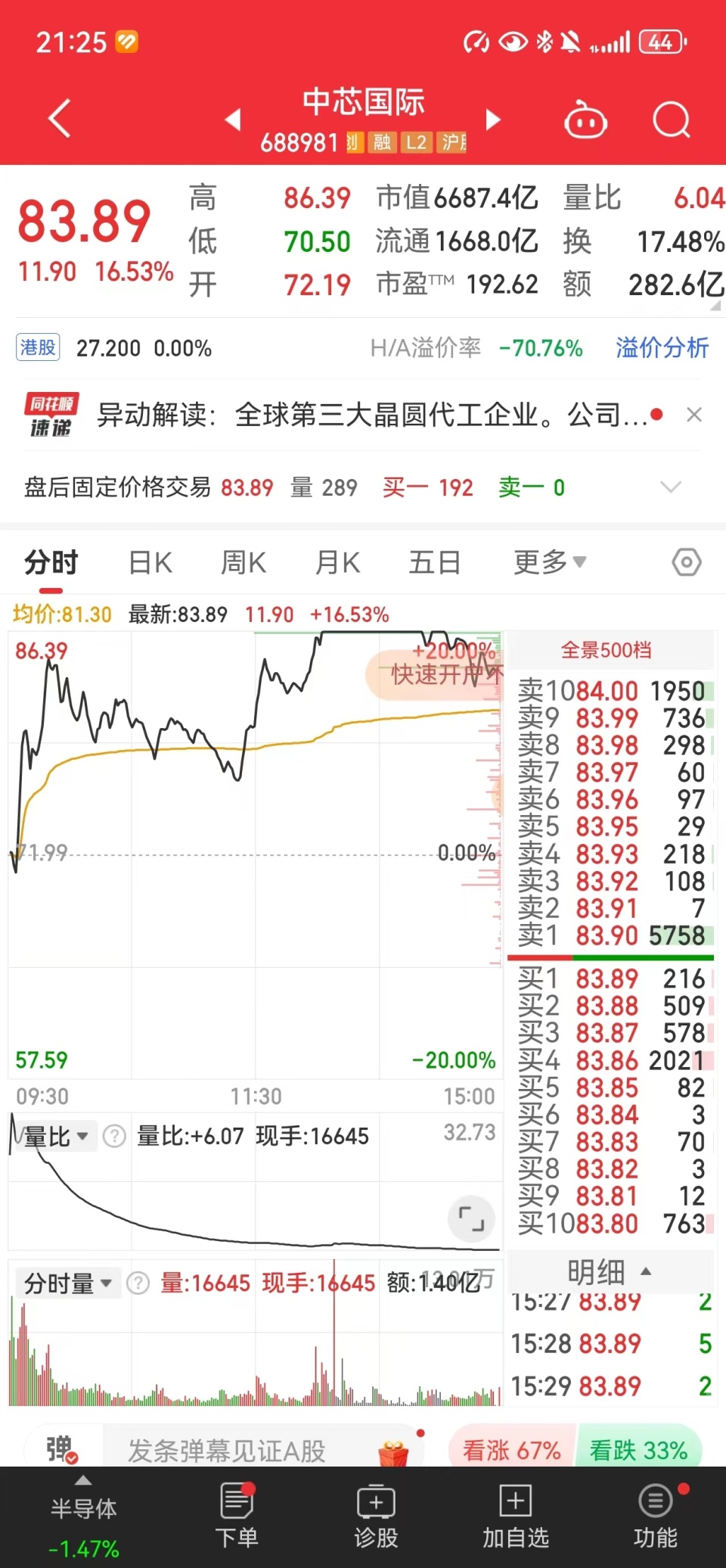This screenshot has width=726, height=1568.
Task: Switch to the 日K tab
Action: 149,562
